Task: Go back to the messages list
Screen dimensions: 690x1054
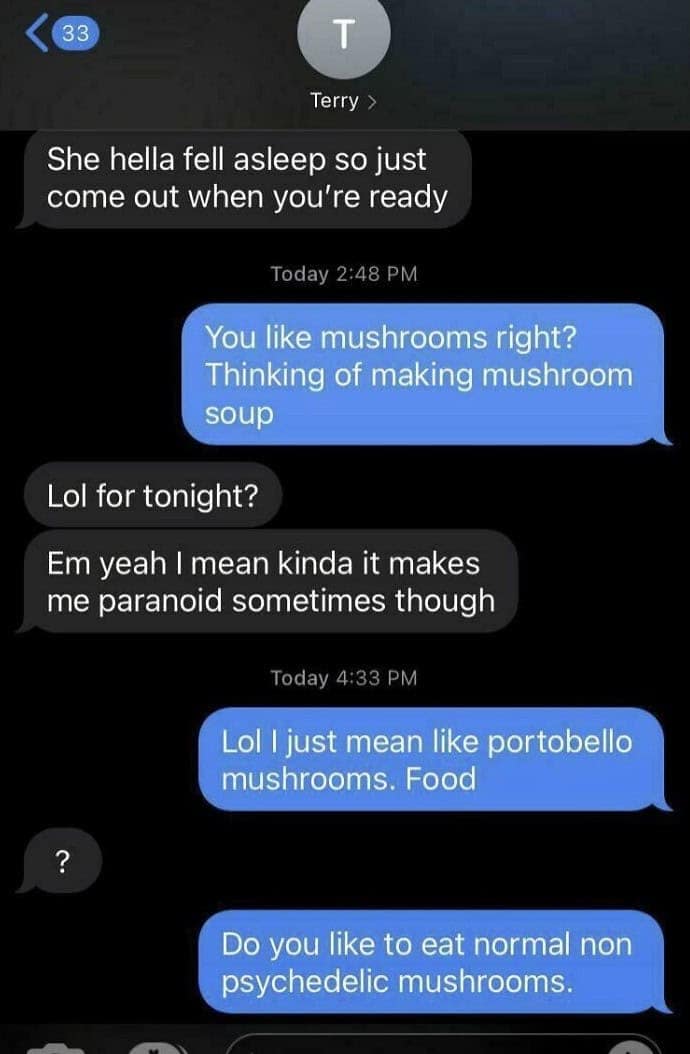Action: [58, 33]
